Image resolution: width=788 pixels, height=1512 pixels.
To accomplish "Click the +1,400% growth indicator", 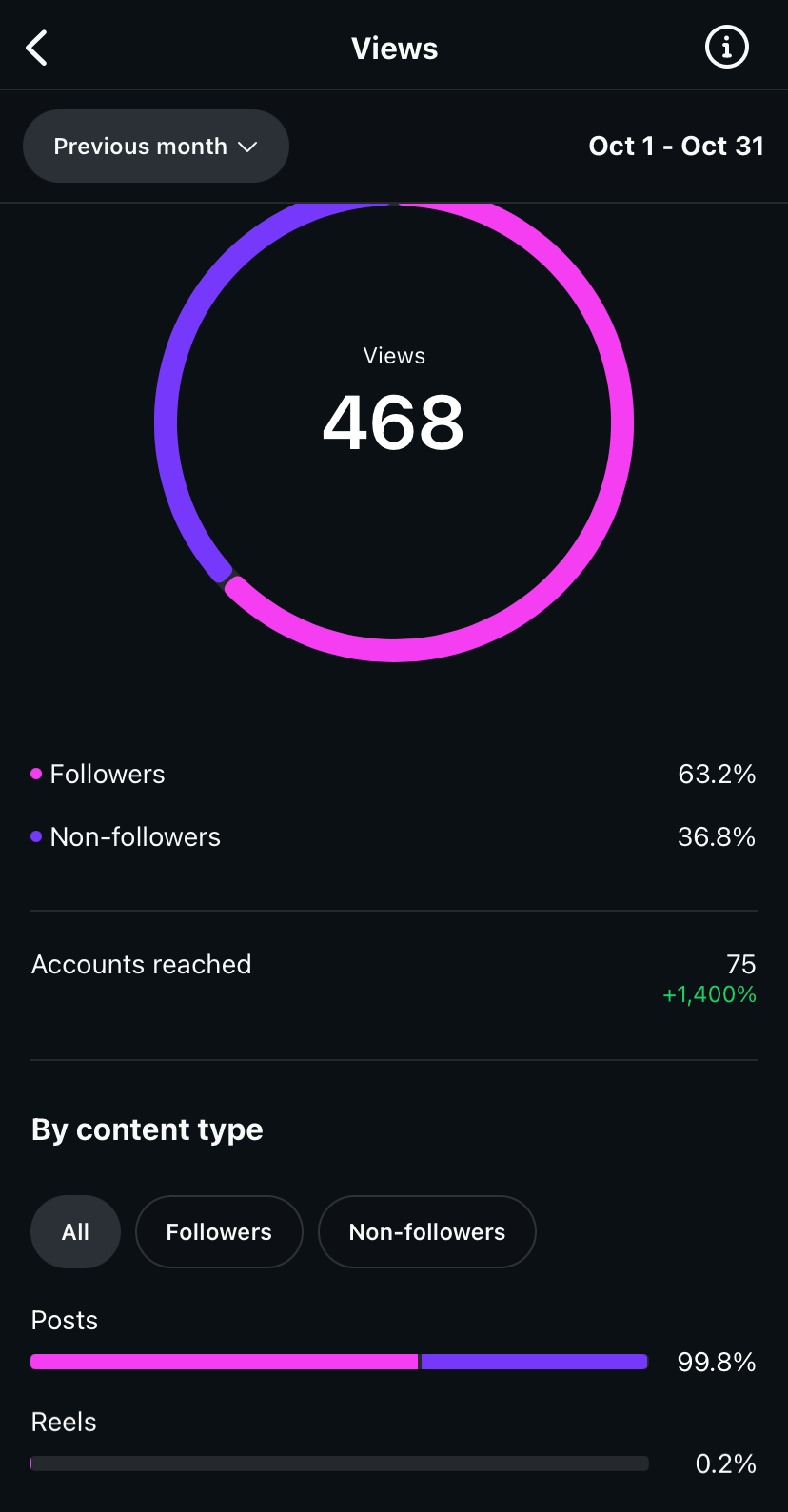I will click(x=709, y=993).
